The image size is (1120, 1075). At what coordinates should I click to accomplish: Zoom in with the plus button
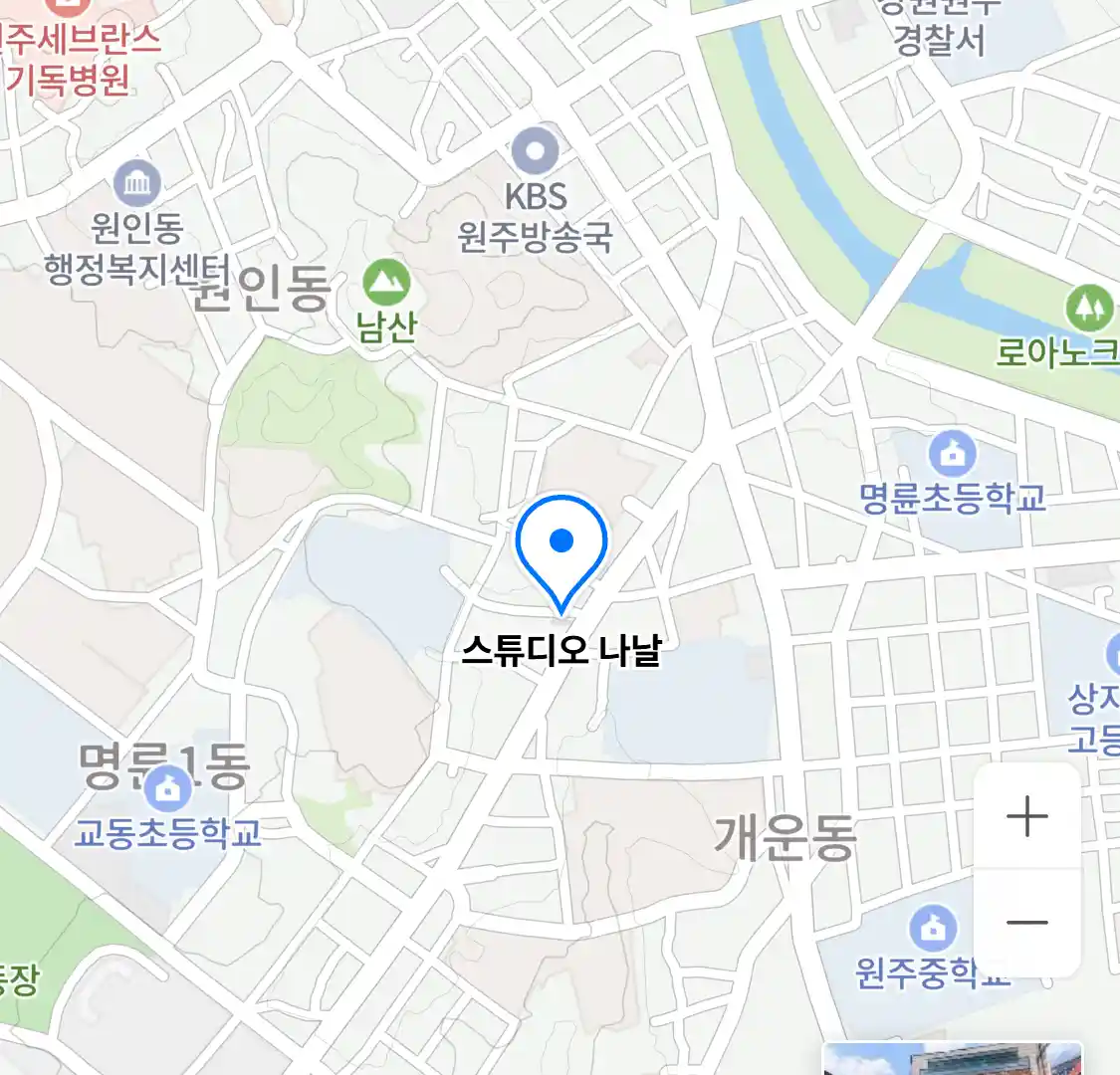(x=1026, y=818)
